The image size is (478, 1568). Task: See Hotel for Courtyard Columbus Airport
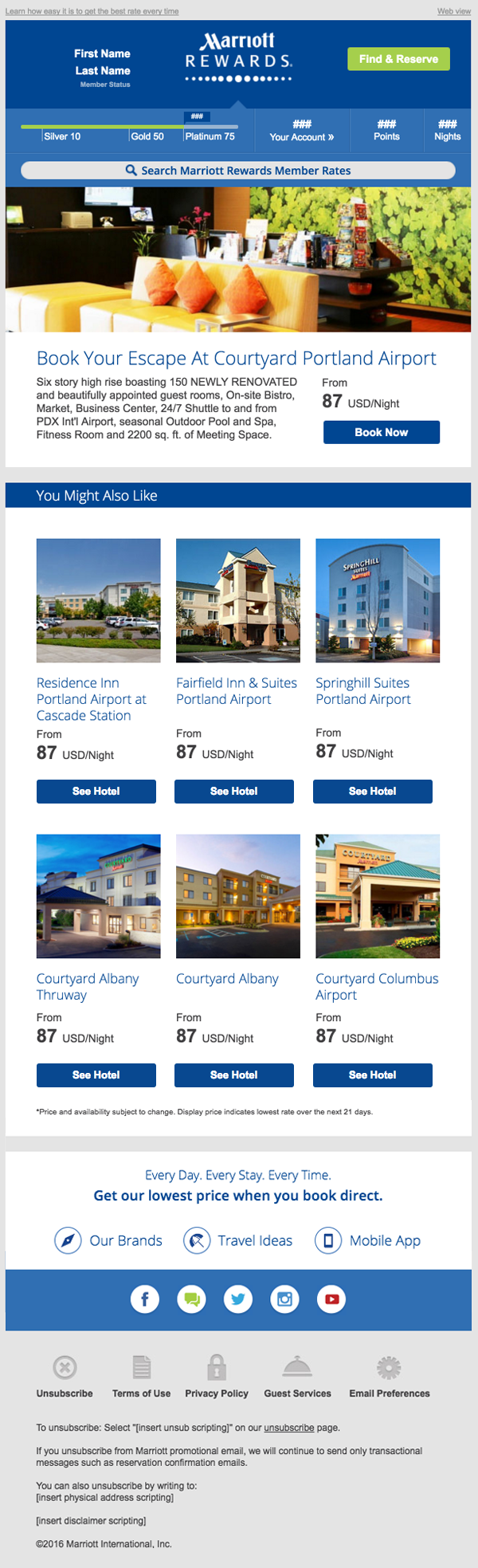(373, 1075)
